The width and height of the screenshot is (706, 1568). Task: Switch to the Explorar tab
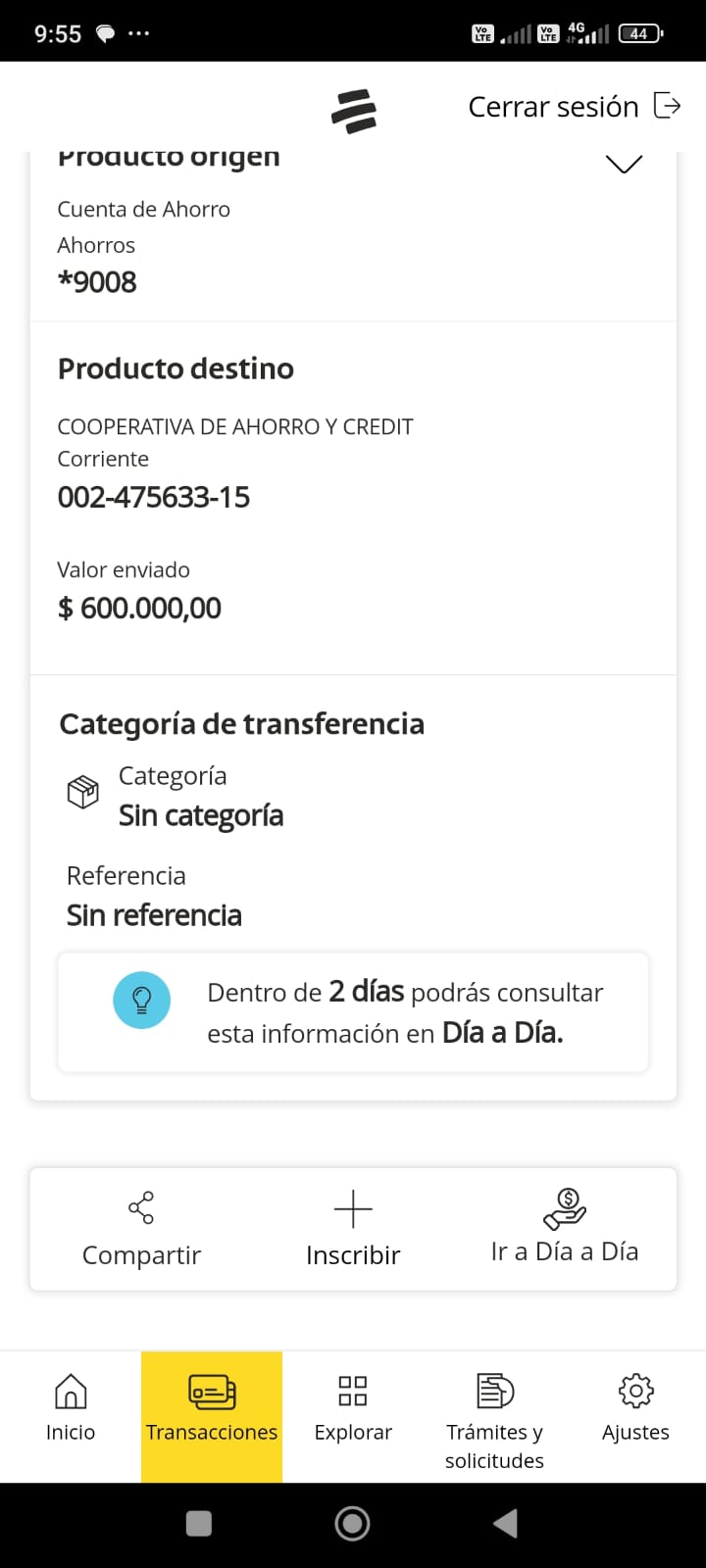[x=353, y=1409]
